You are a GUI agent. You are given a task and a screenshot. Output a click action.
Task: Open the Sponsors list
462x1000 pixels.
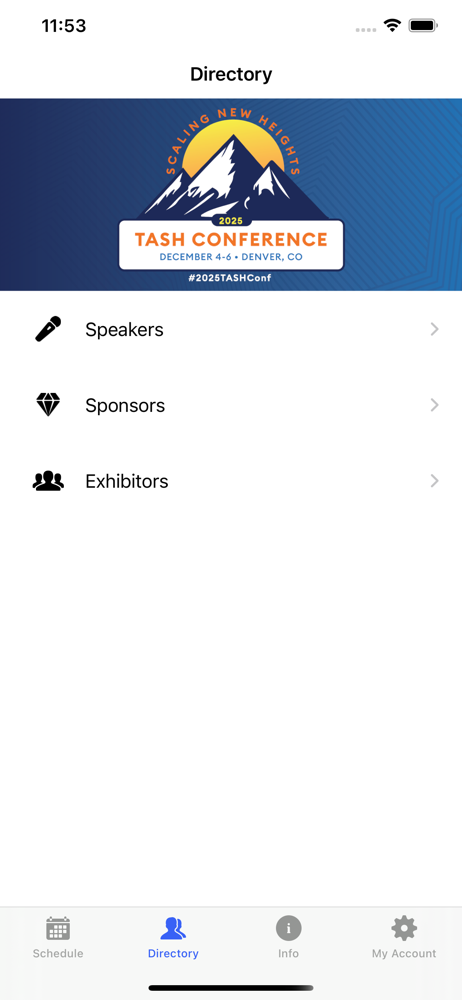tap(231, 405)
